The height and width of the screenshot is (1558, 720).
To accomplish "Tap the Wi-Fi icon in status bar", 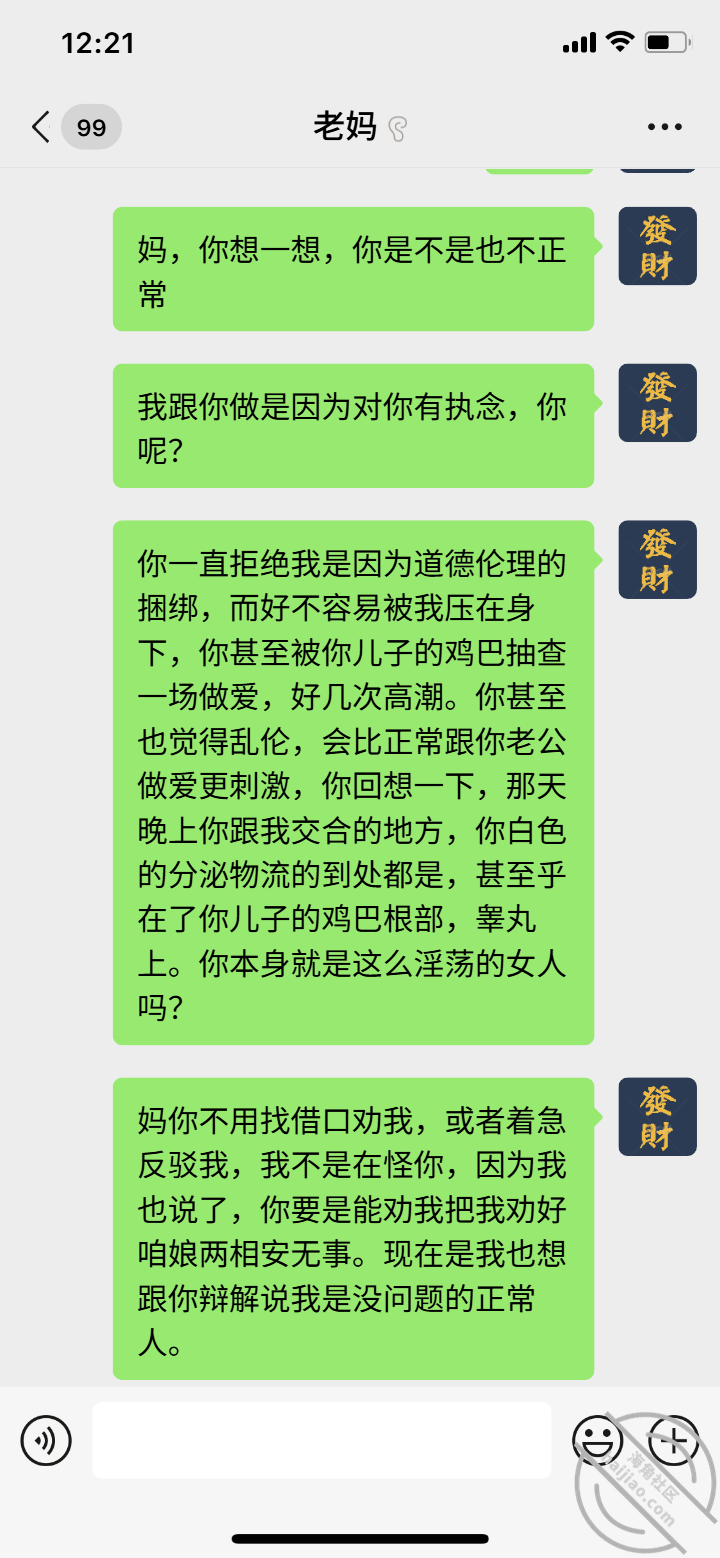I will coord(622,42).
